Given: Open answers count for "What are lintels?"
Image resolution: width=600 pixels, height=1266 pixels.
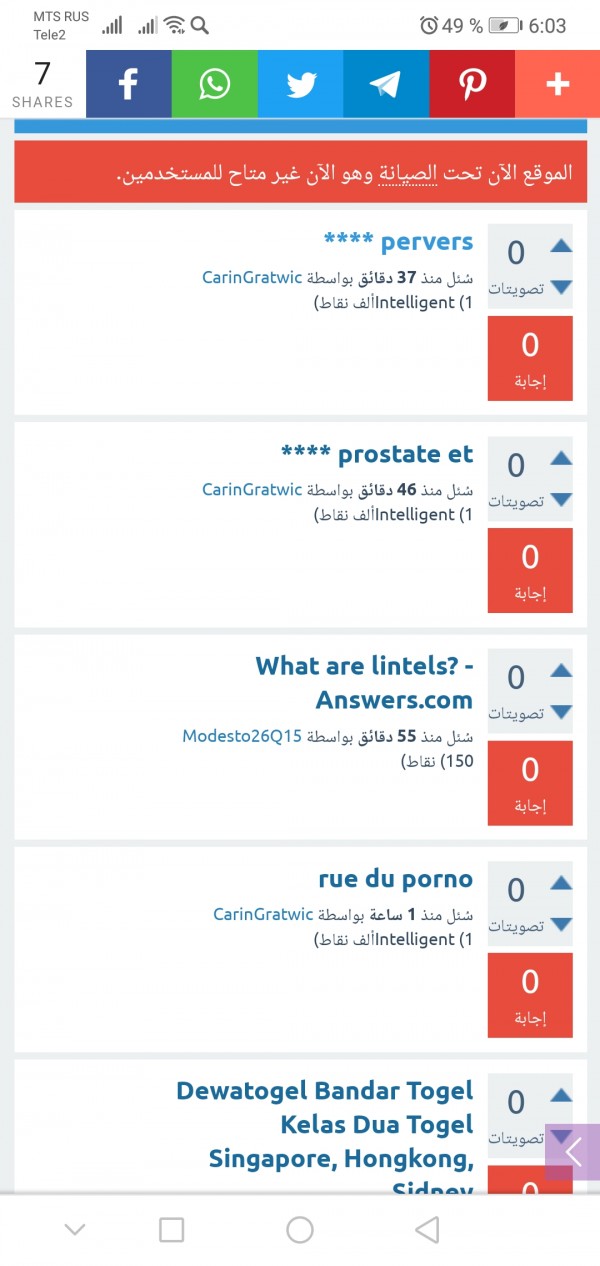Looking at the screenshot, I should (530, 782).
